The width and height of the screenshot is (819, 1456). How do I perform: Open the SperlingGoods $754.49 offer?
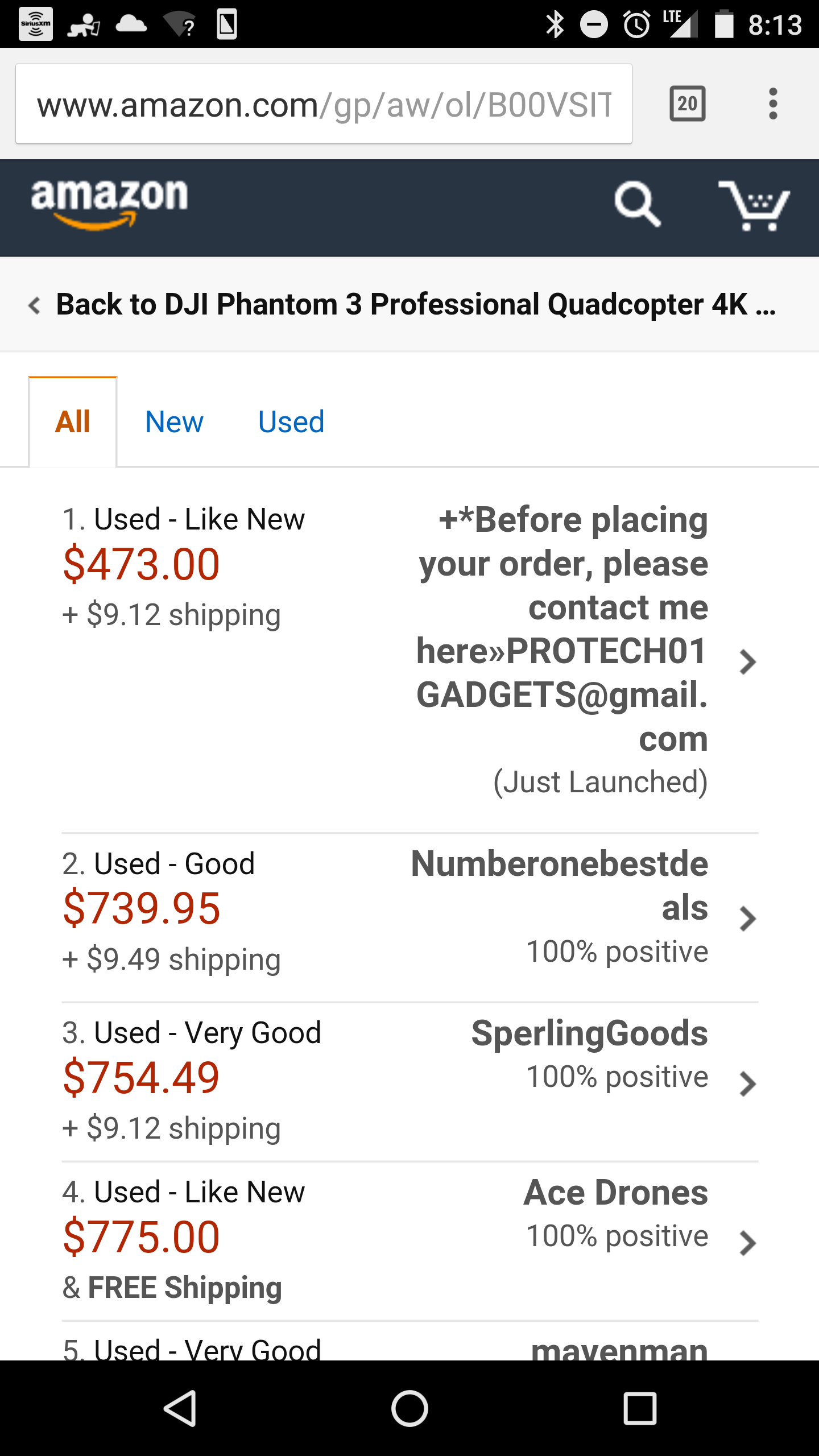pos(409,1082)
